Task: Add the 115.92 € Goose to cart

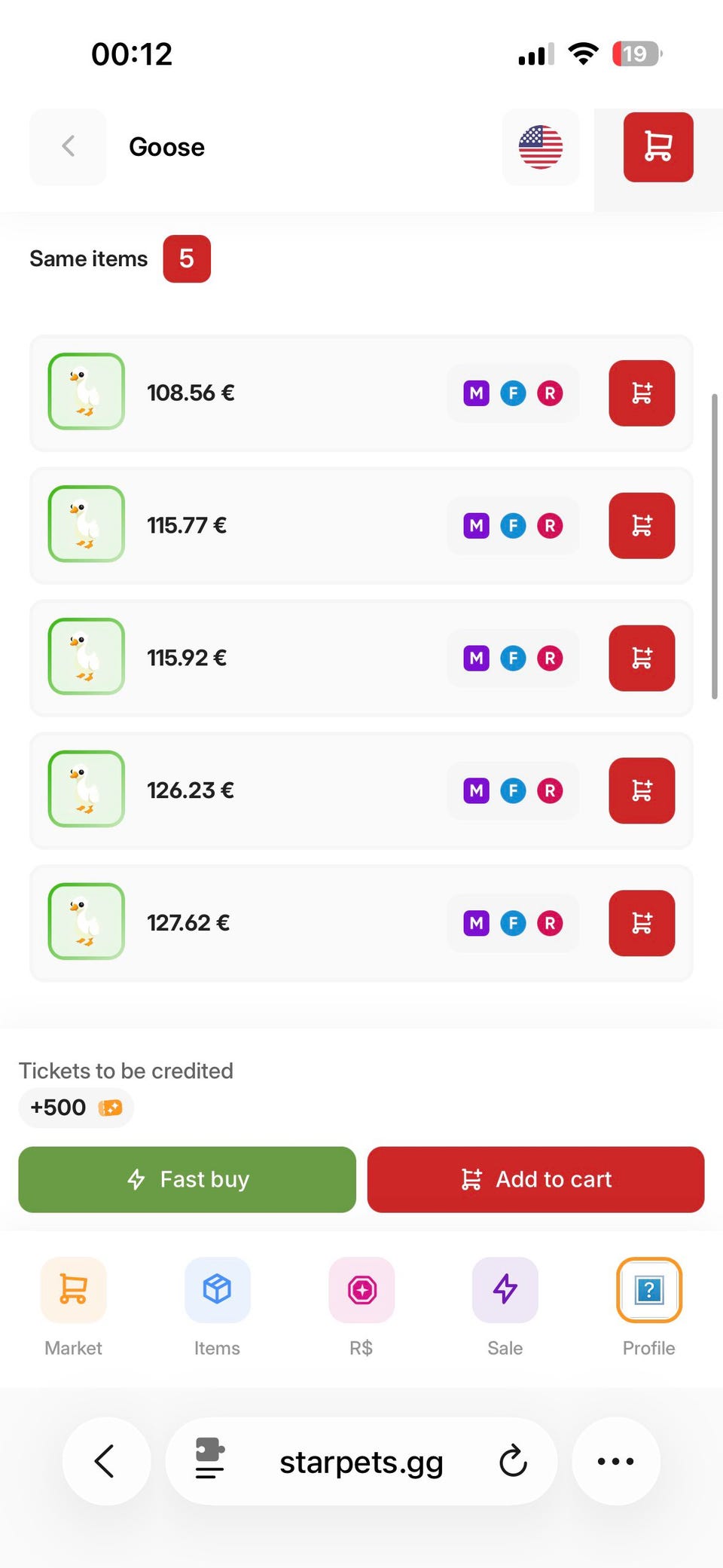Action: point(641,659)
